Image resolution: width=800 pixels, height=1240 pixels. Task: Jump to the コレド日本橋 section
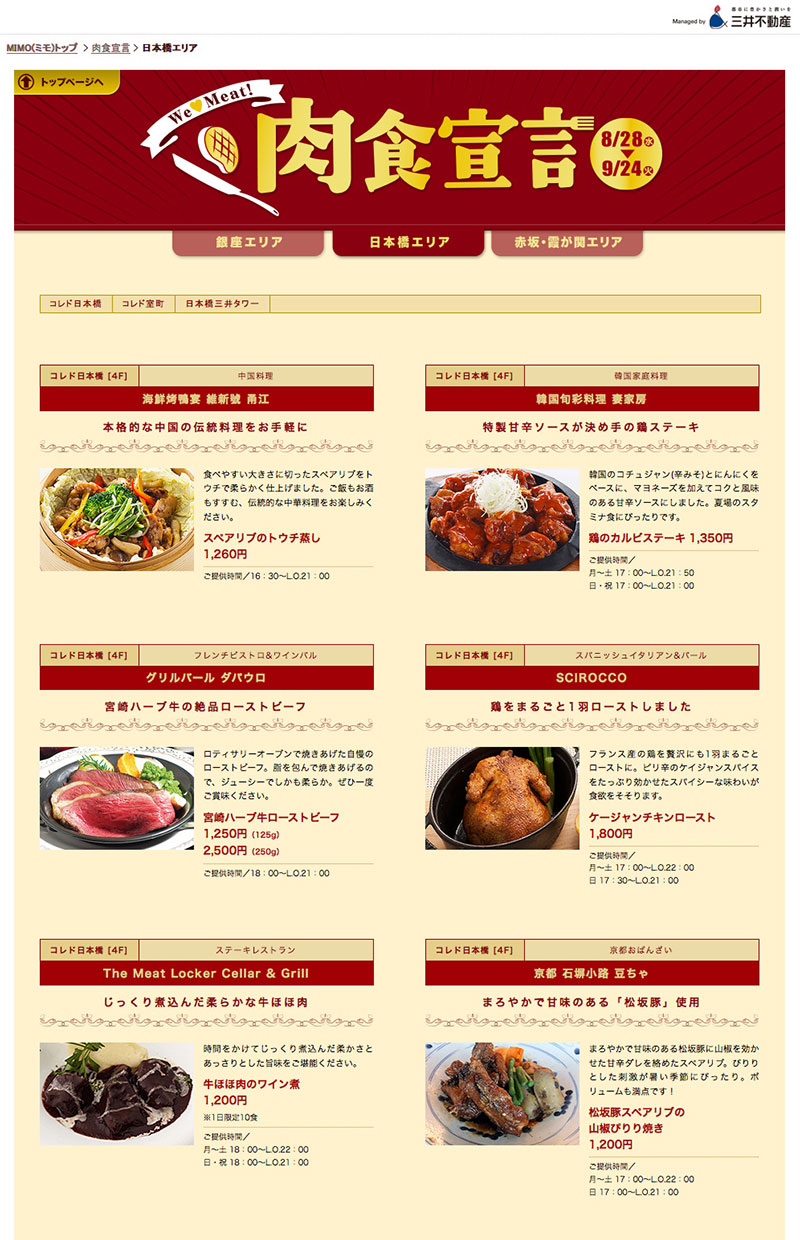[x=75, y=303]
